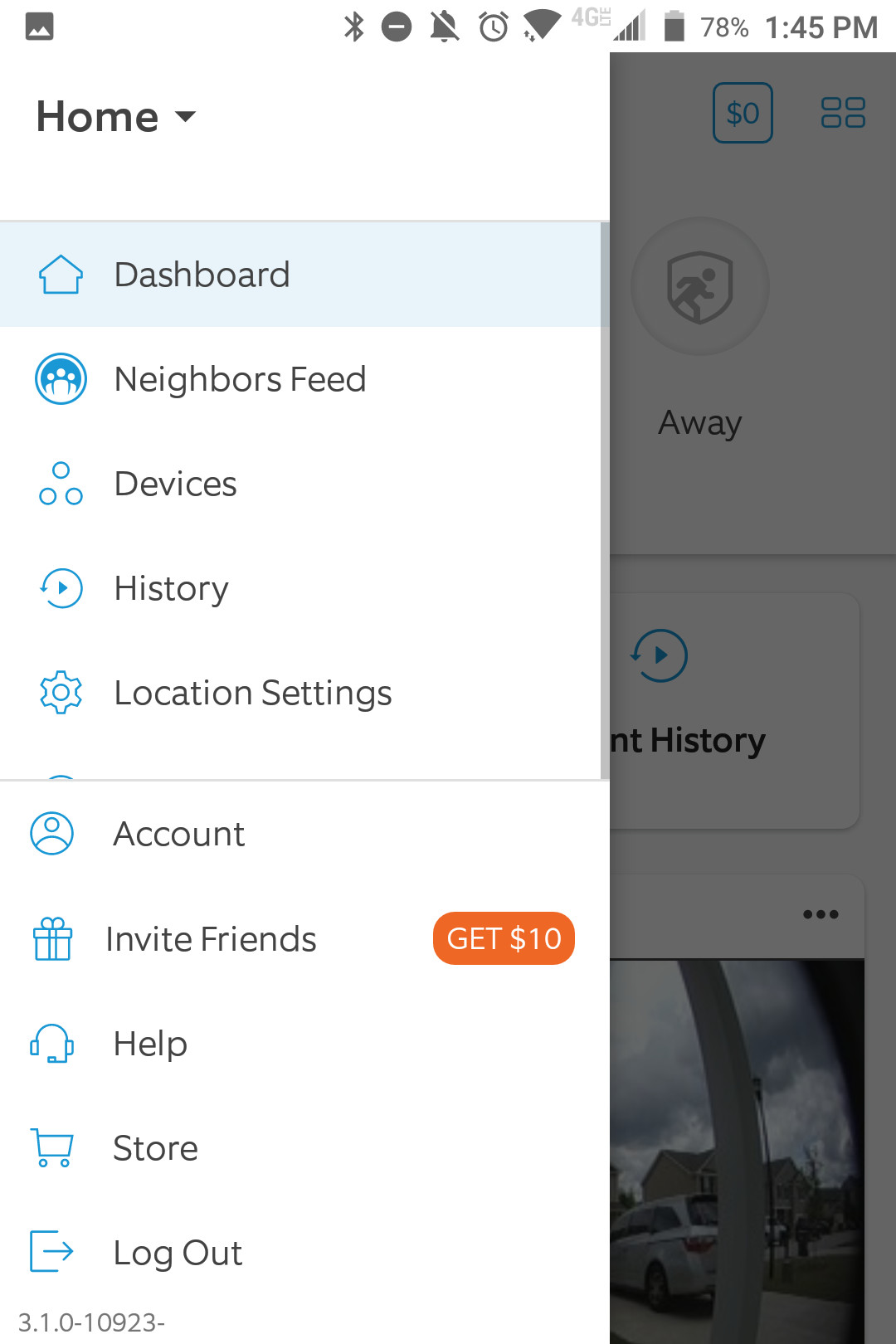Select Invite Friends
Image resolution: width=896 pixels, height=1344 pixels.
(x=211, y=939)
